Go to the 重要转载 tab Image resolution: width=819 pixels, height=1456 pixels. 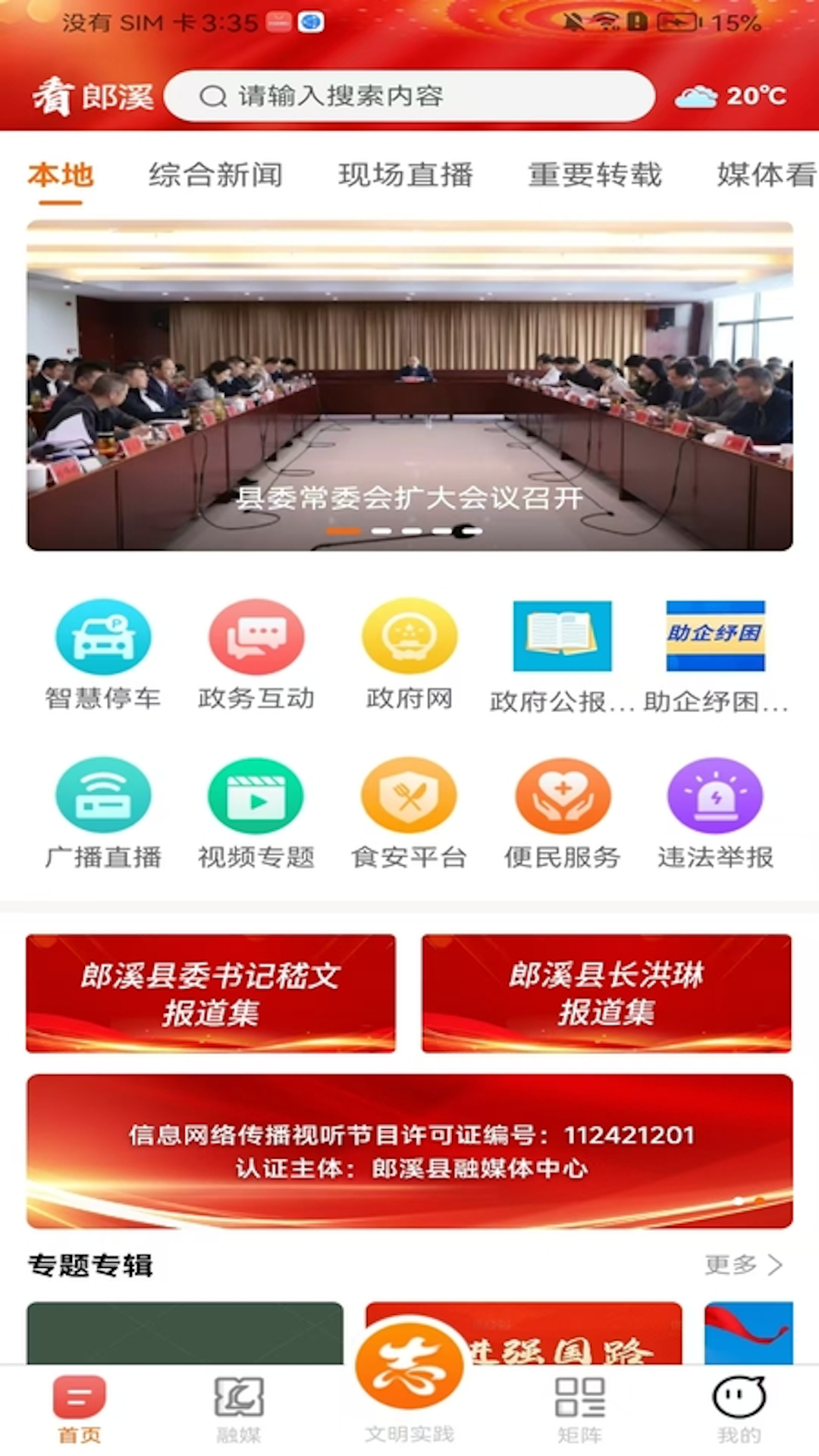[595, 175]
